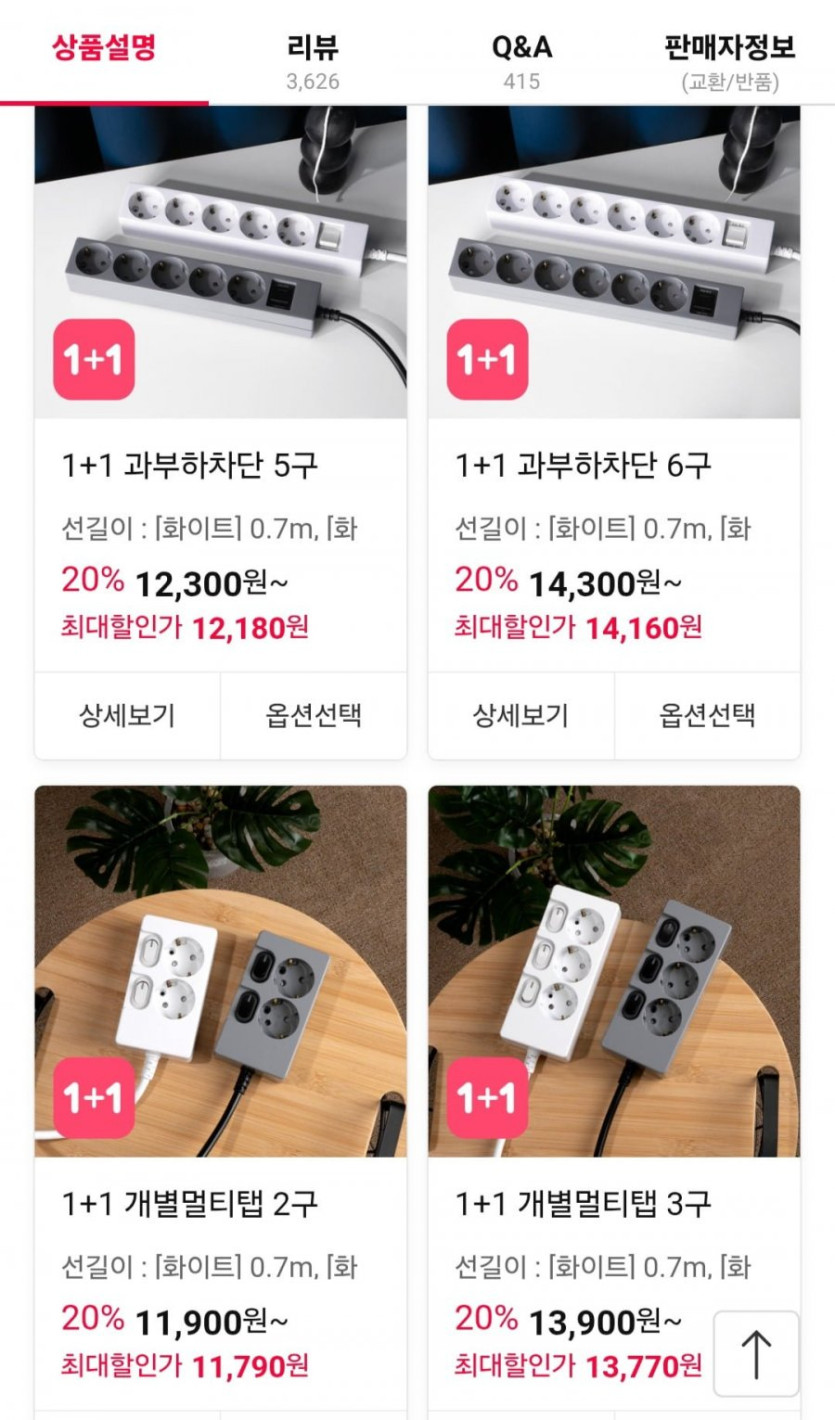This screenshot has height=1420, width=835.
Task: Switch to the 판매자정보 tab
Action: pos(730,62)
